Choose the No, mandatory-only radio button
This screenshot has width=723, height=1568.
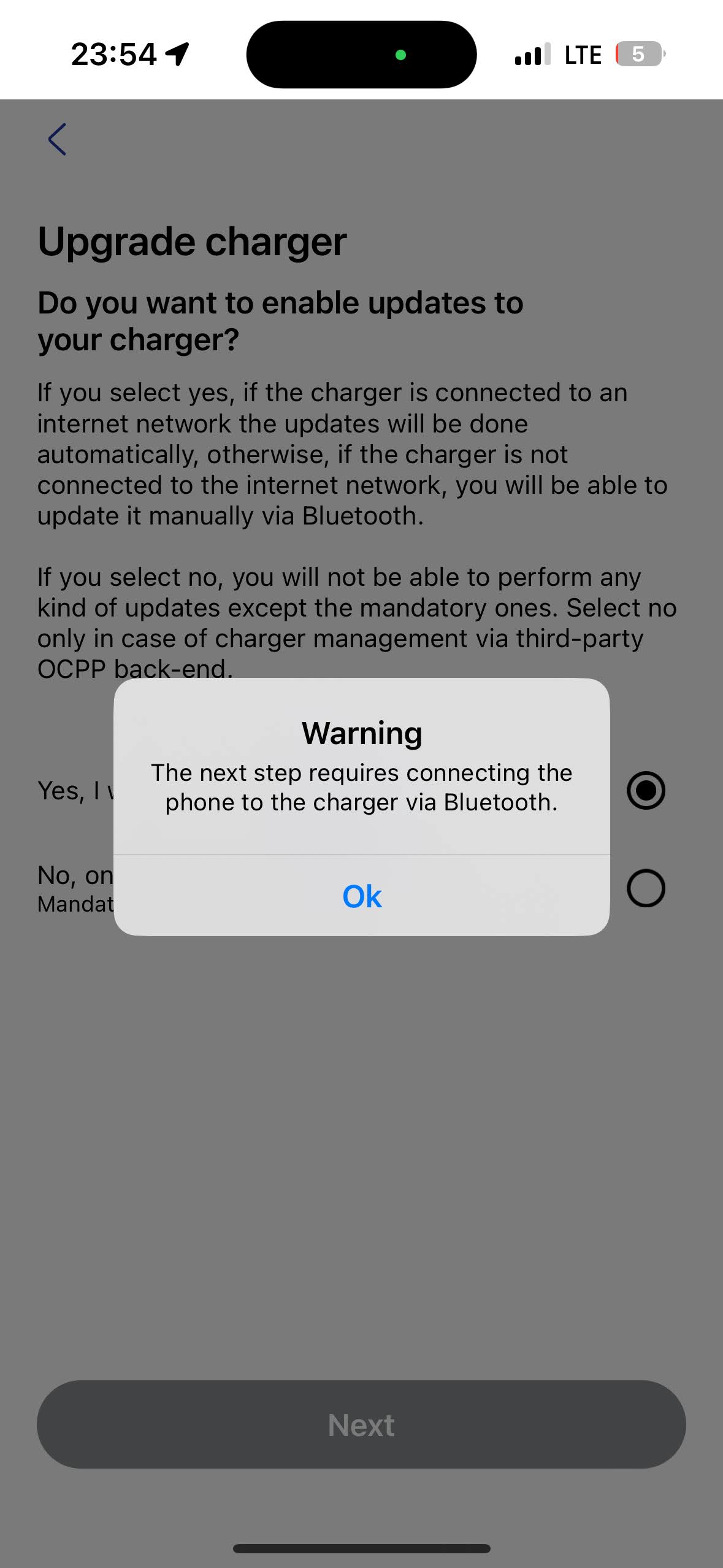[x=646, y=888]
